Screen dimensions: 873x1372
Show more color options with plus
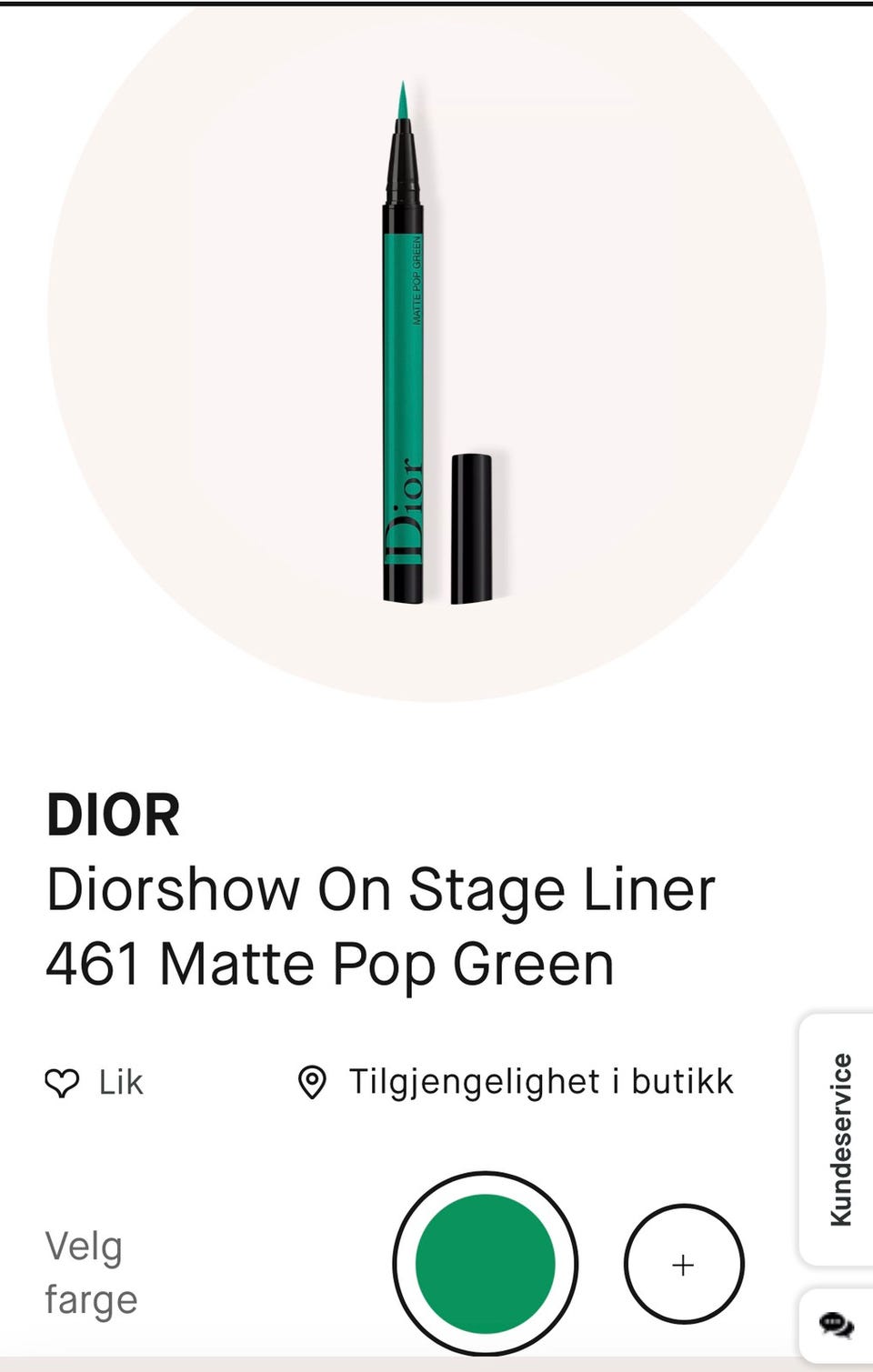(x=683, y=1264)
